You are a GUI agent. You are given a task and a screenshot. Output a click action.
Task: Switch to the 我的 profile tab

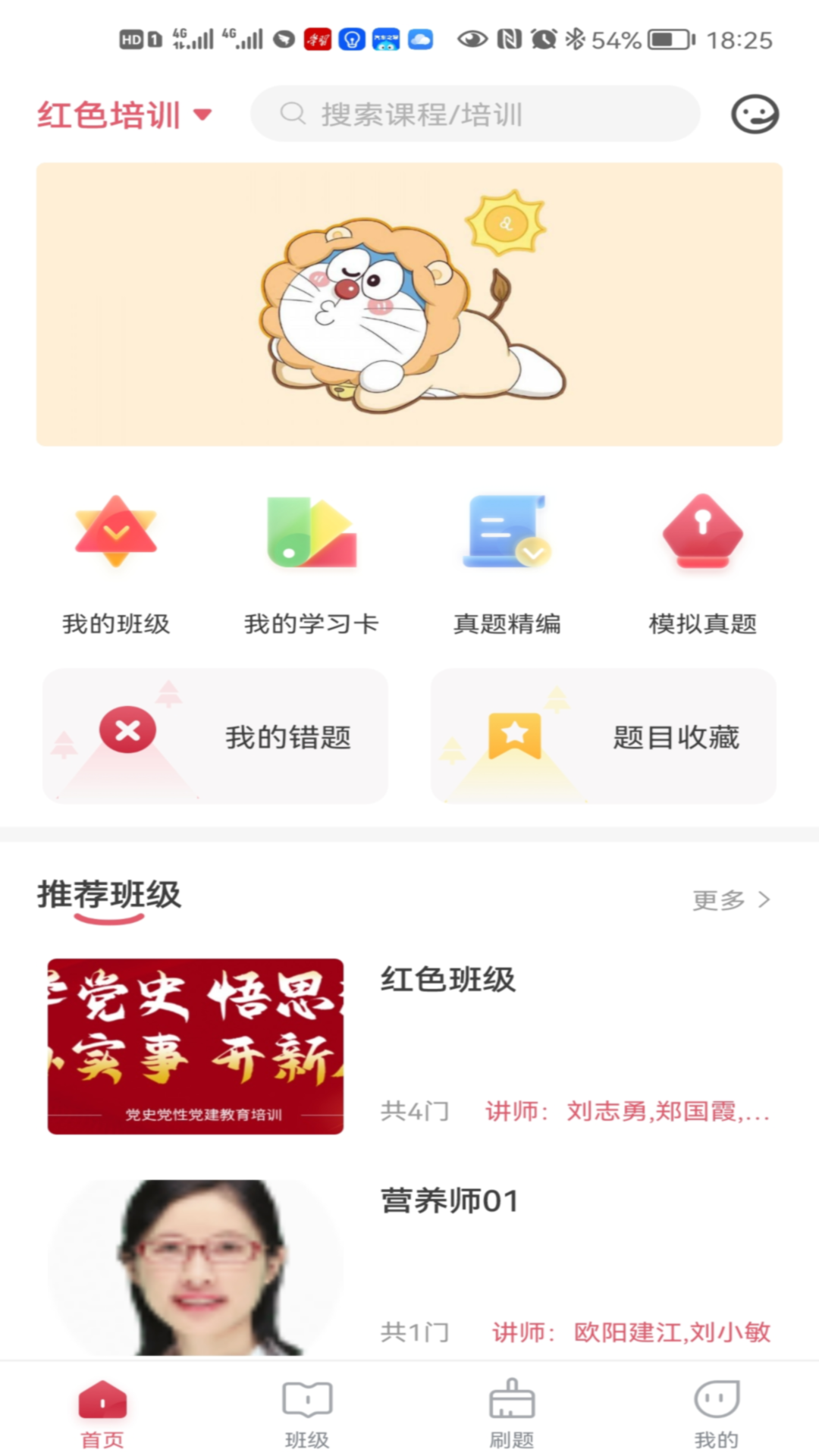coord(716,1410)
